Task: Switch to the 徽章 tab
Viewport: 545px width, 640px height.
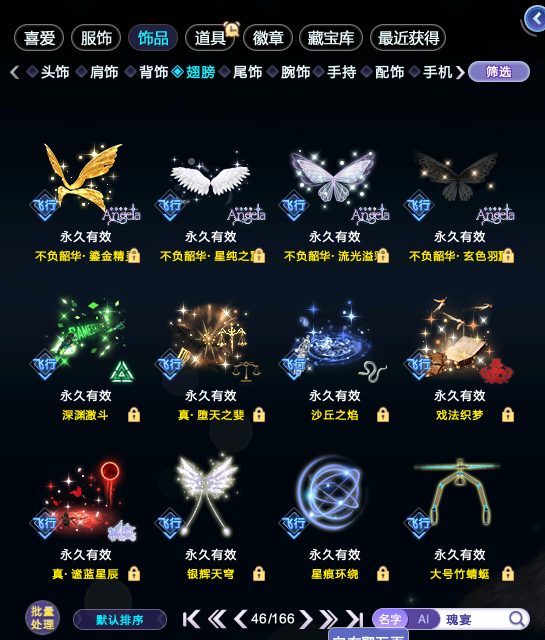Action: pos(268,38)
